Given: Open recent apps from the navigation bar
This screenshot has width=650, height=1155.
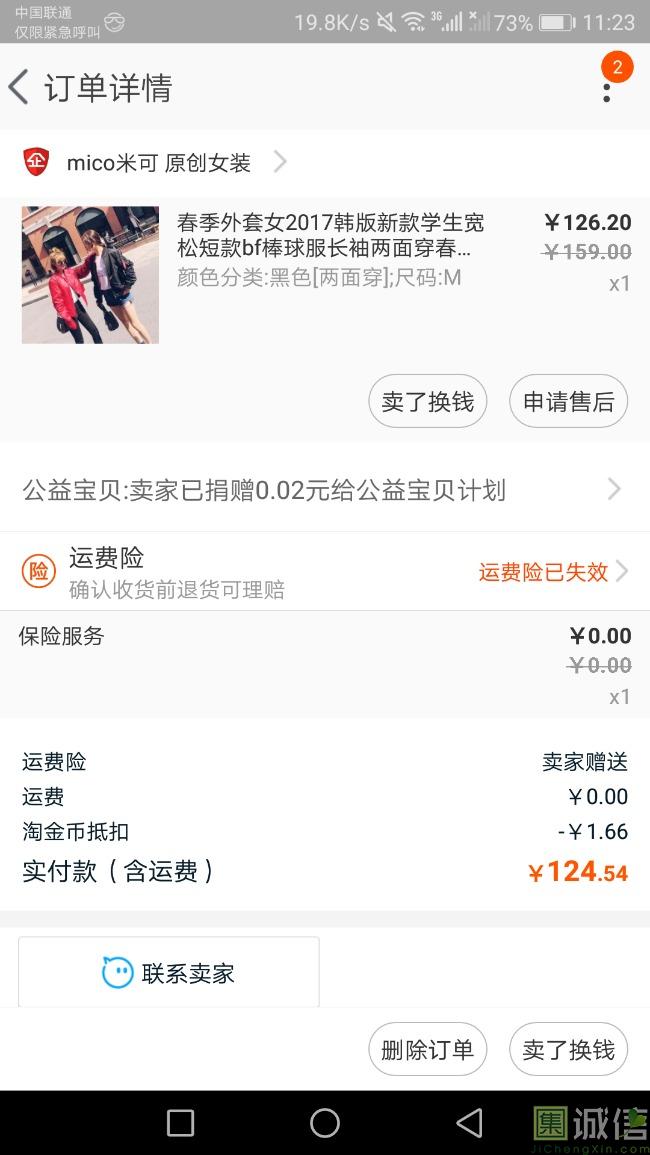Looking at the screenshot, I should click(x=181, y=1123).
